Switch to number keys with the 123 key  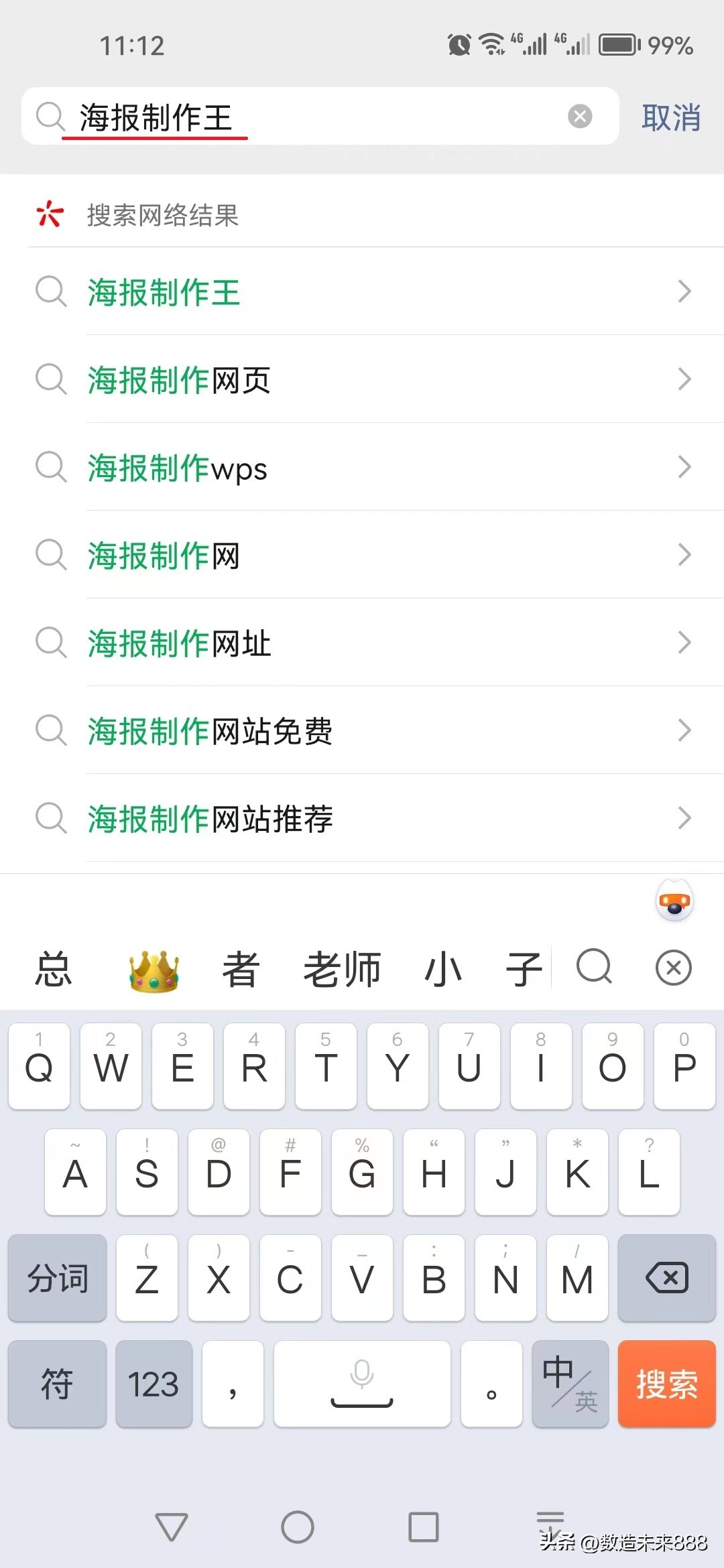153,1384
